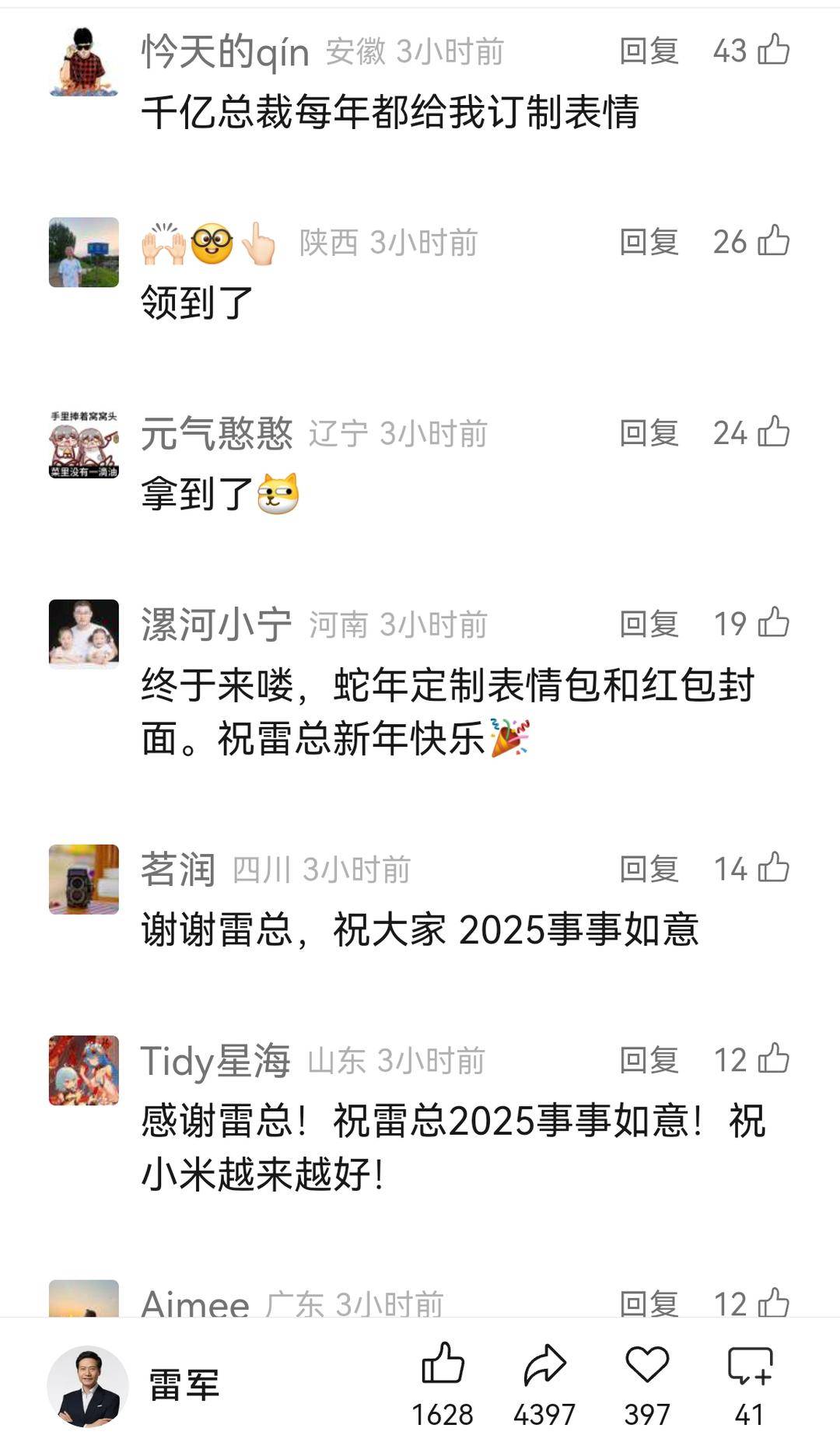Open 元气憨憨's profile avatar
The image size is (840, 1449).
tap(84, 443)
